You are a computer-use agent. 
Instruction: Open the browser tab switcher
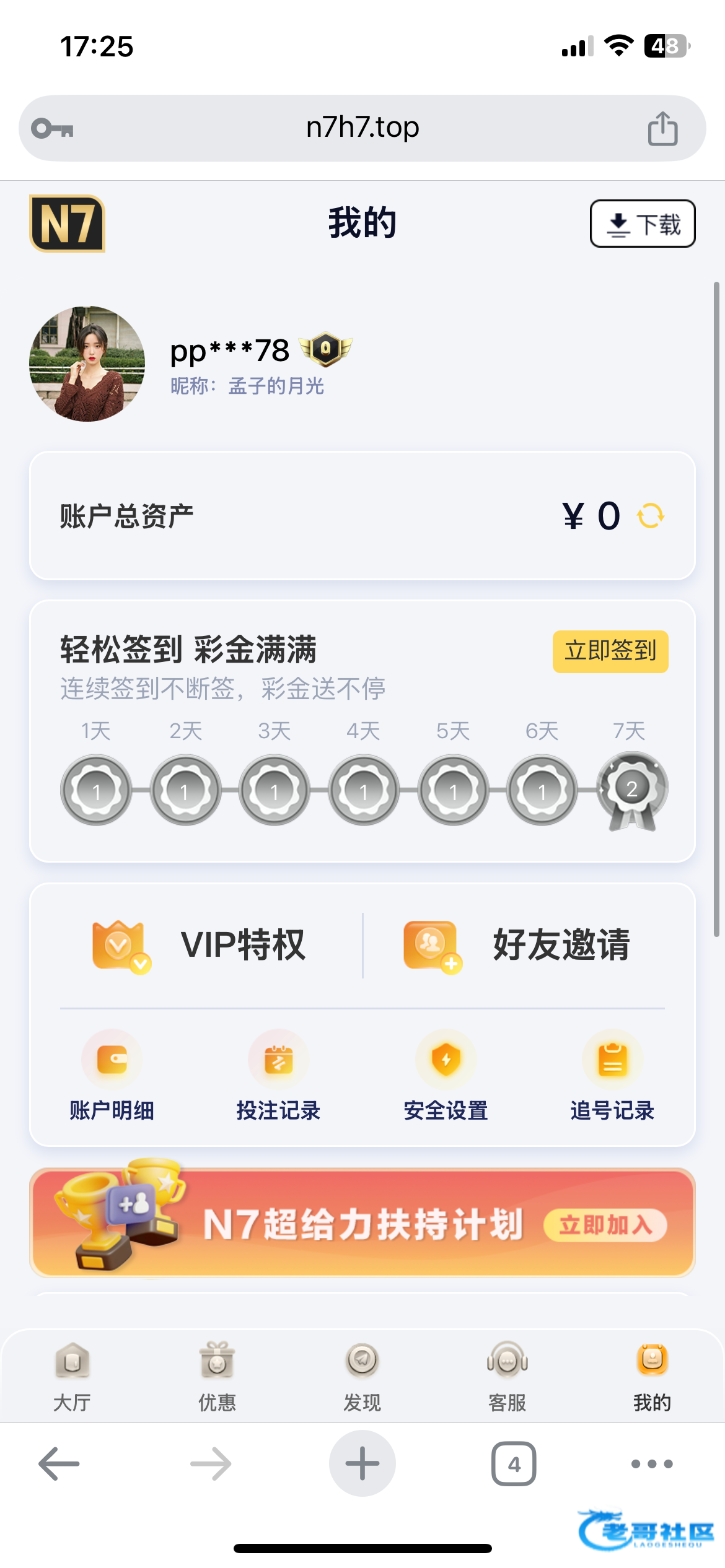click(514, 1464)
